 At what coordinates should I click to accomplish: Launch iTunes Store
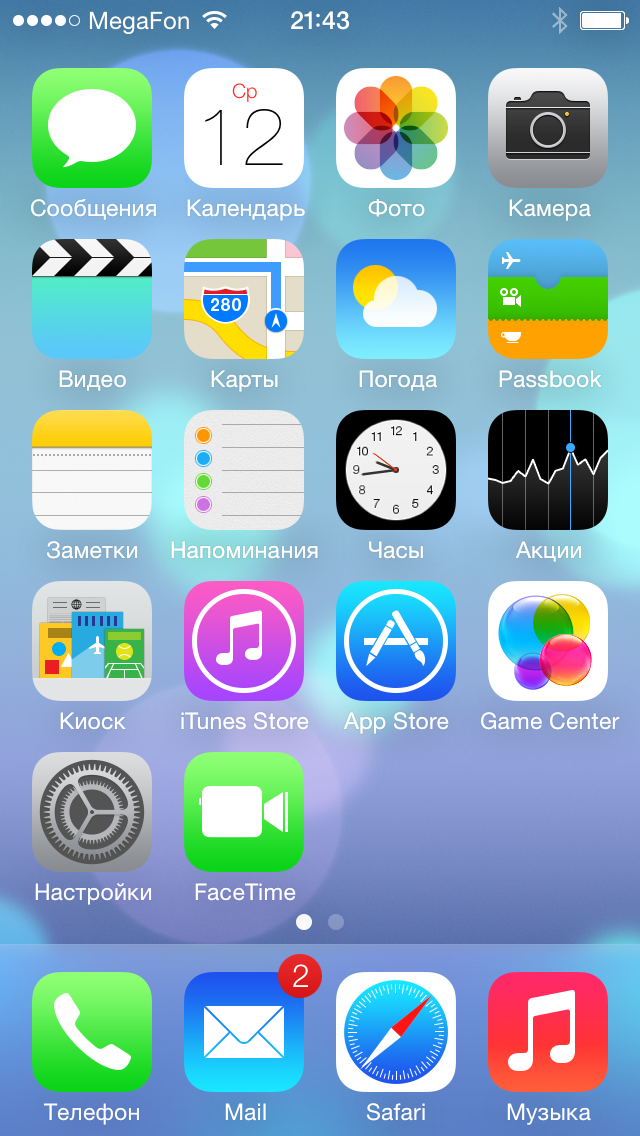pos(244,641)
